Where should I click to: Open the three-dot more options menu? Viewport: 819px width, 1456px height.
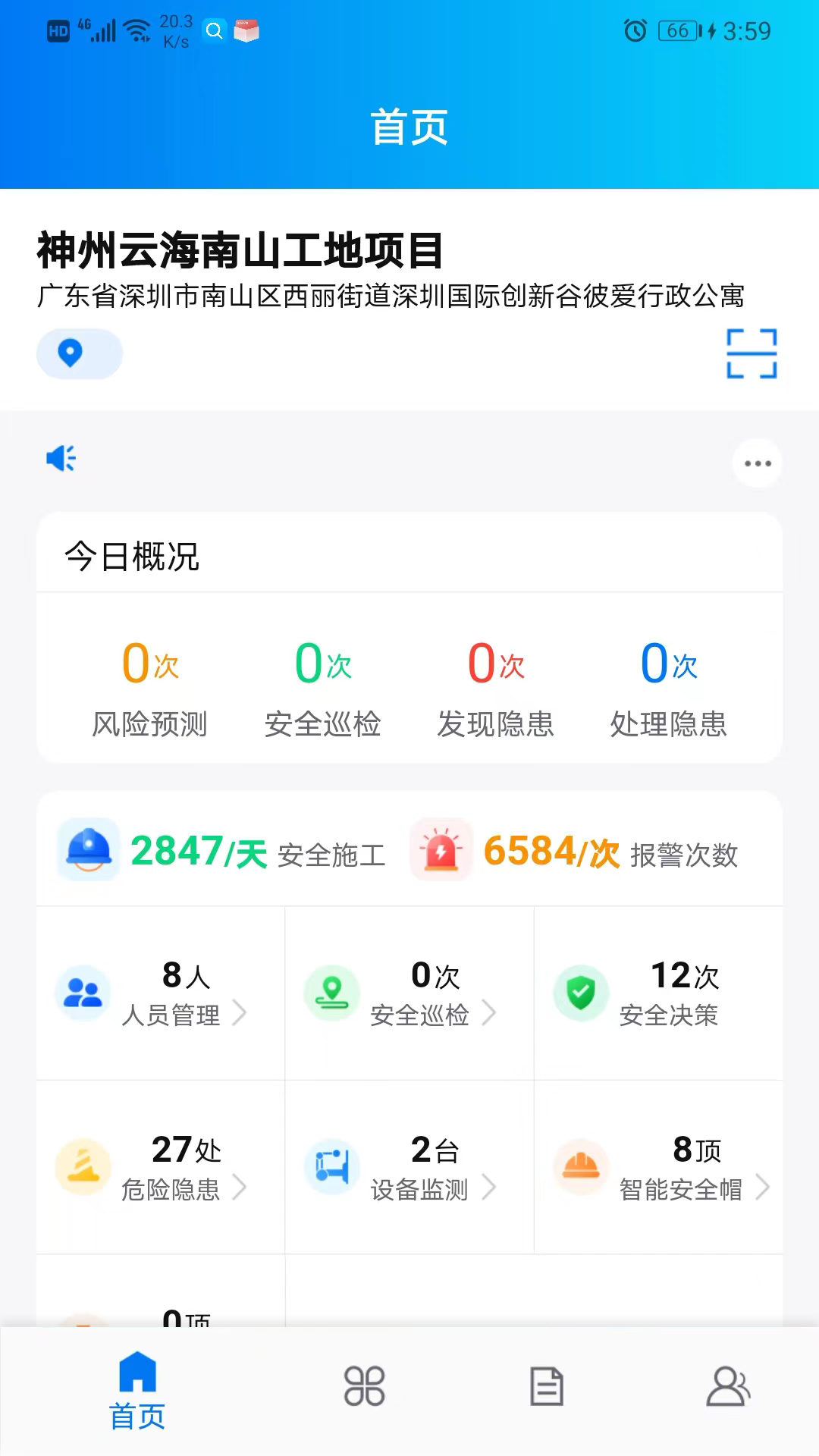[x=757, y=463]
